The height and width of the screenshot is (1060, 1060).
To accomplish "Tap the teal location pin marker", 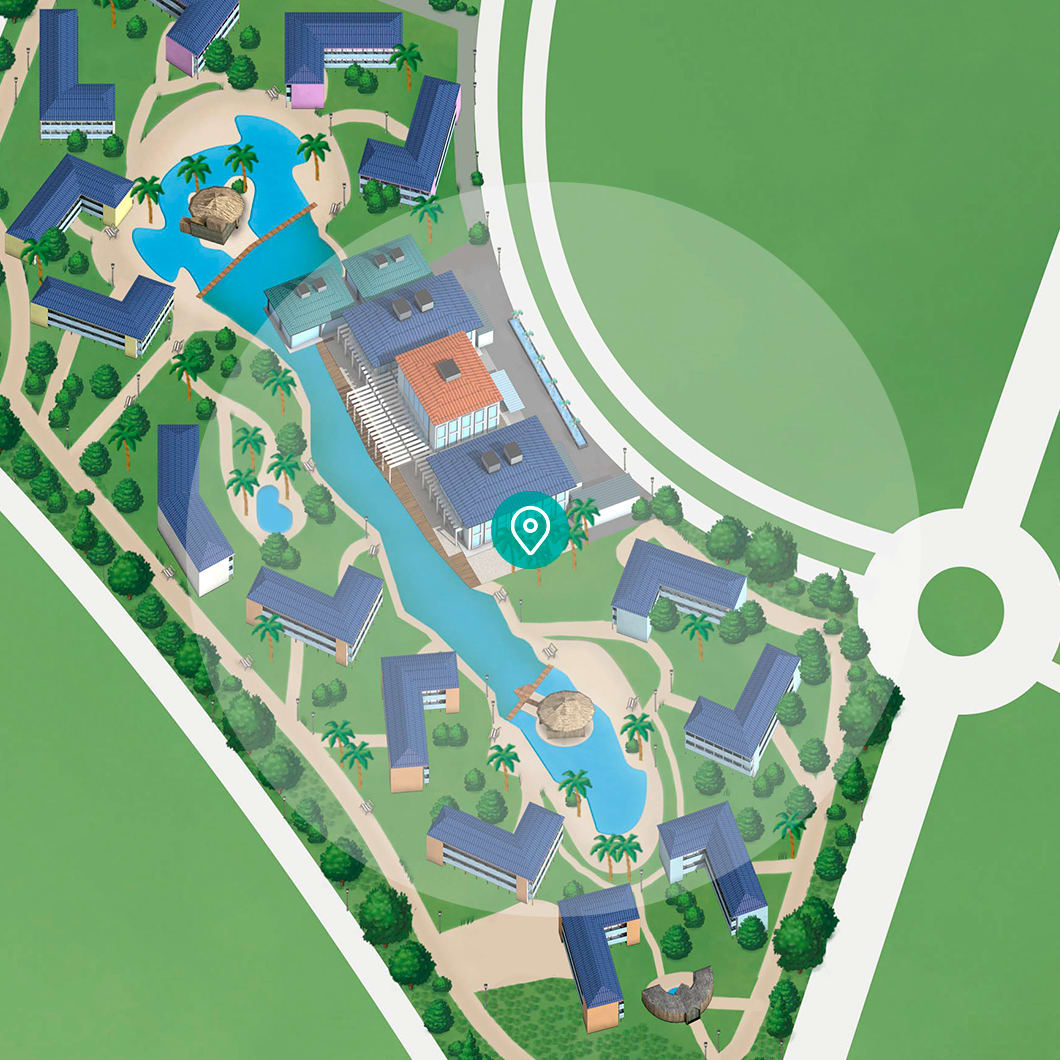I will (x=530, y=530).
